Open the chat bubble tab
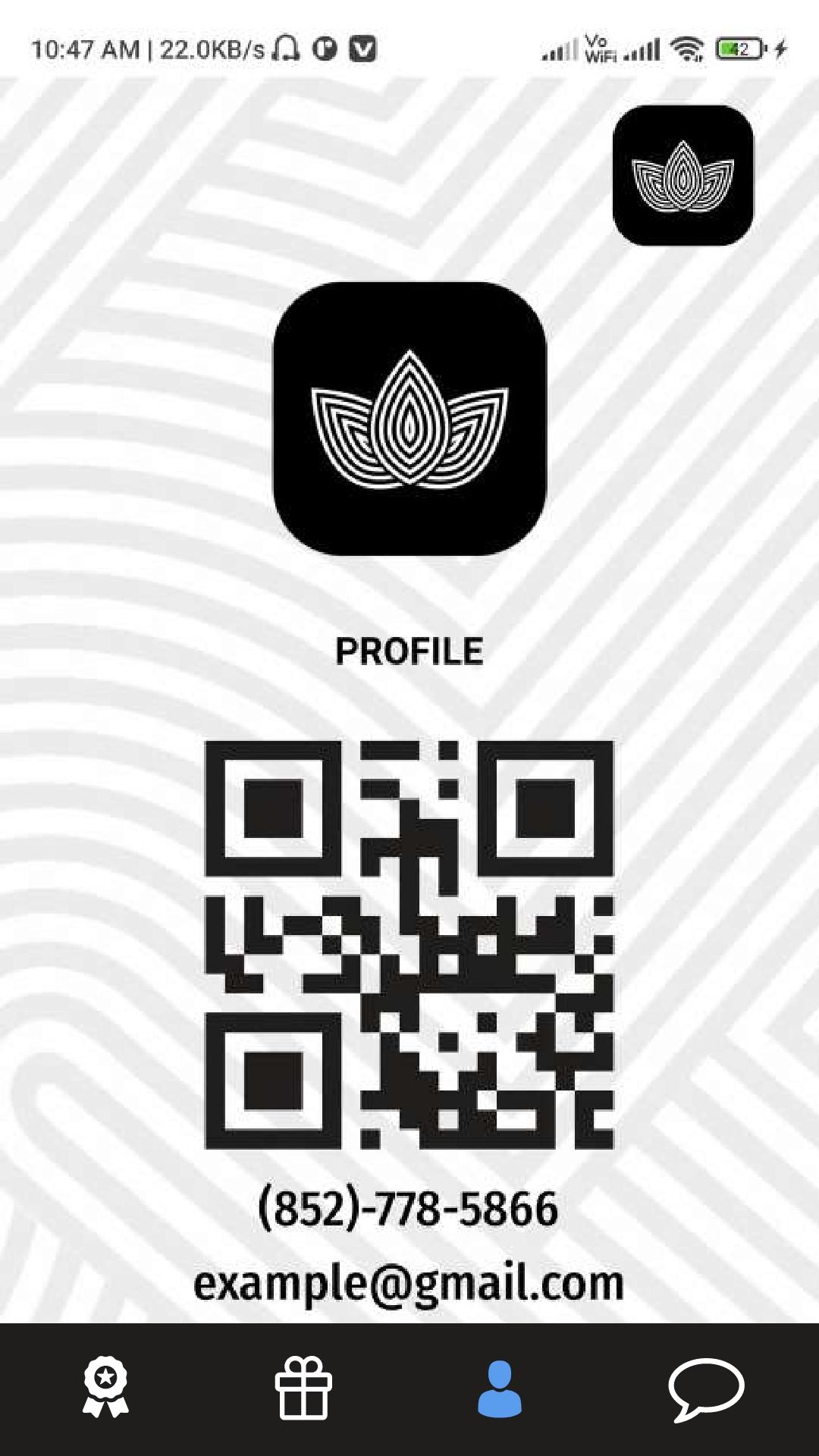This screenshot has height=1456, width=819. click(x=706, y=1390)
